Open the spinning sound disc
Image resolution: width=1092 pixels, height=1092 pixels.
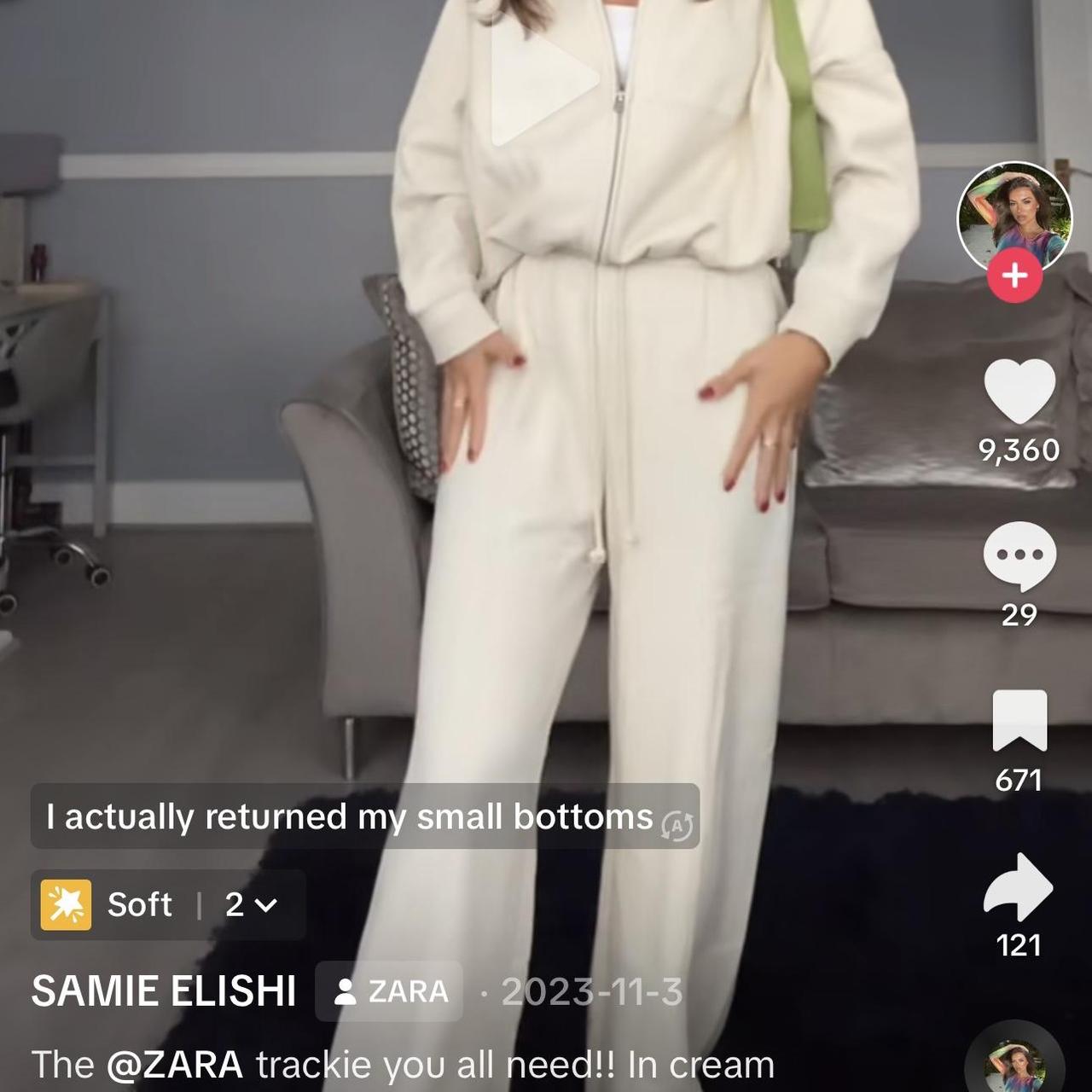[x=1014, y=1062]
